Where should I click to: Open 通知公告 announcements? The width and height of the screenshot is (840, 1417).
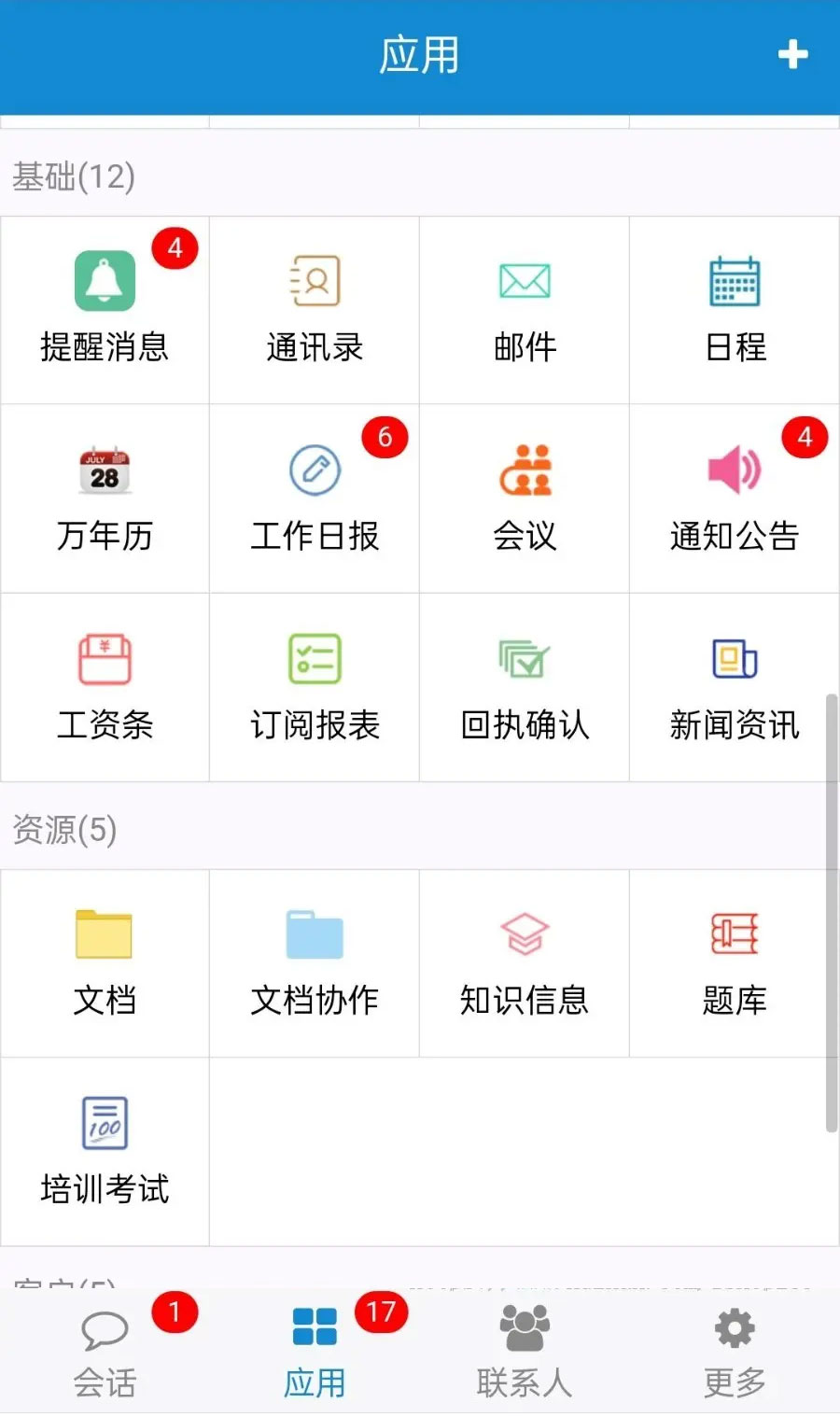(735, 498)
